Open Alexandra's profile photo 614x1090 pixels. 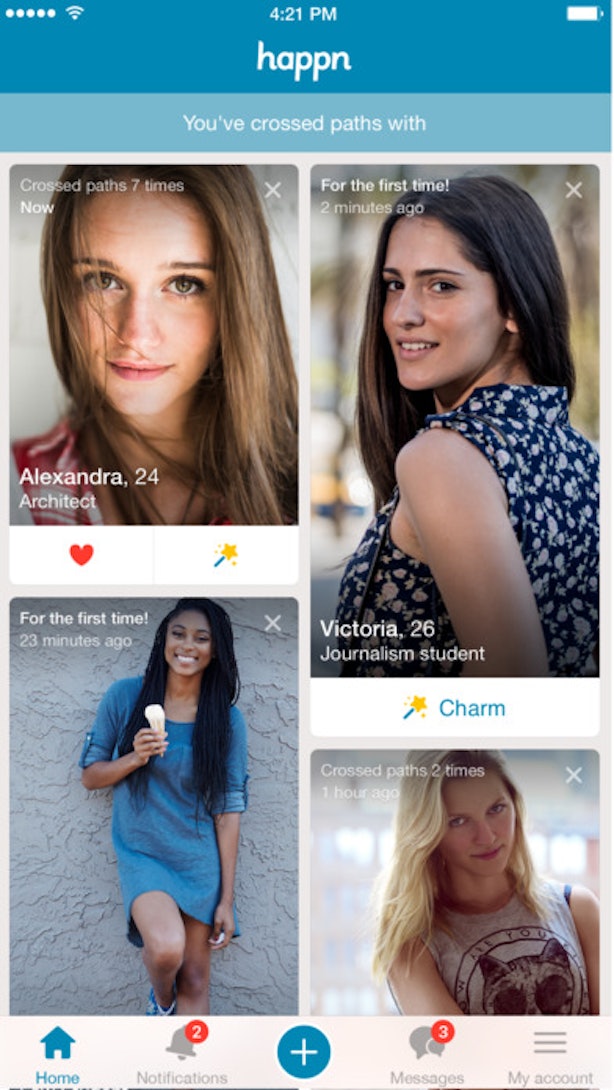point(154,345)
